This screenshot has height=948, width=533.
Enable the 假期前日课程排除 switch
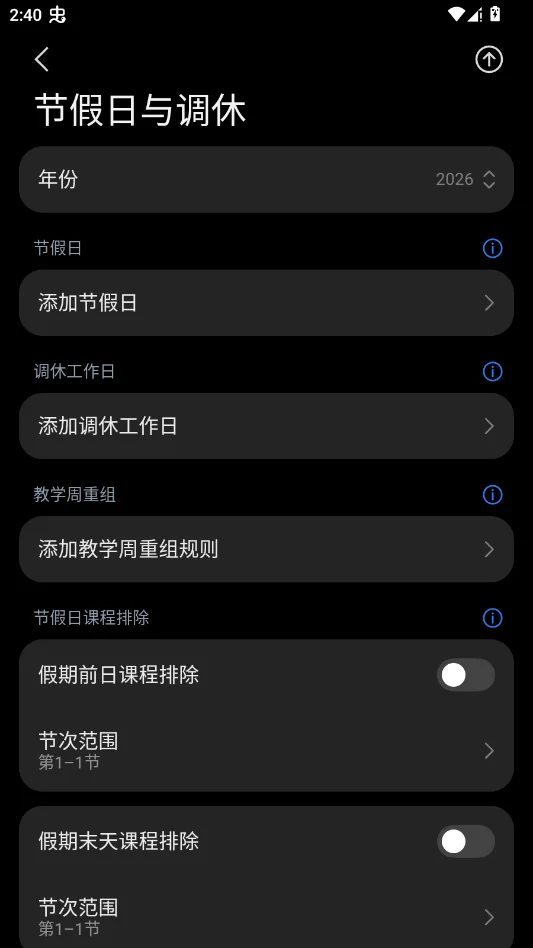coord(466,675)
